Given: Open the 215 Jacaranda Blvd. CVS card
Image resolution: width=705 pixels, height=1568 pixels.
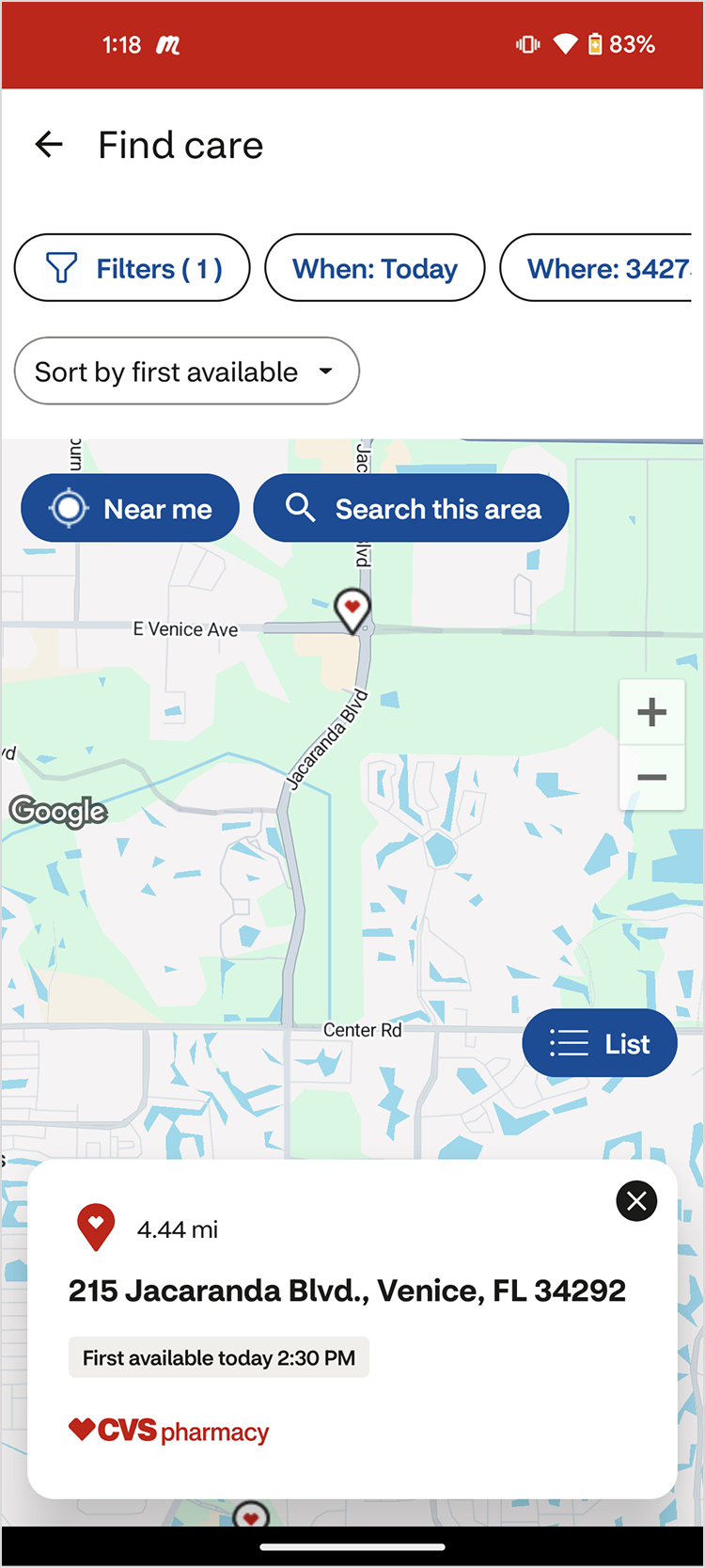Looking at the screenshot, I should [x=347, y=1291].
